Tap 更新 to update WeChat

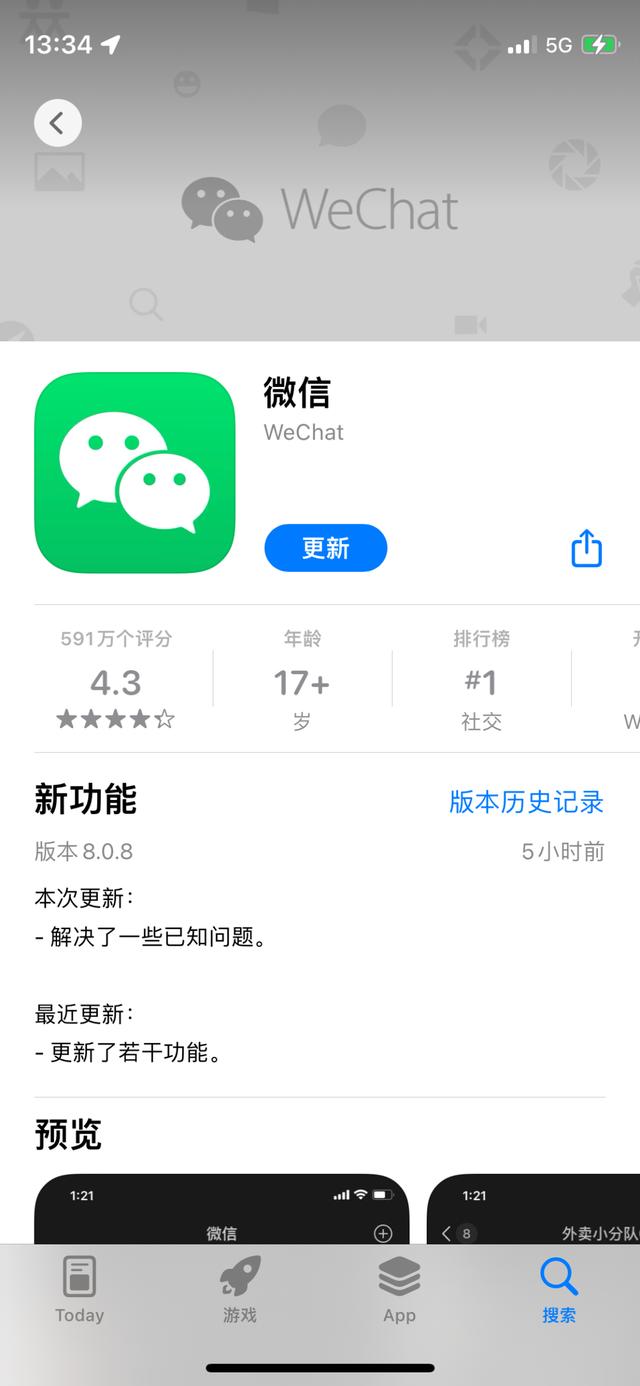[x=325, y=548]
